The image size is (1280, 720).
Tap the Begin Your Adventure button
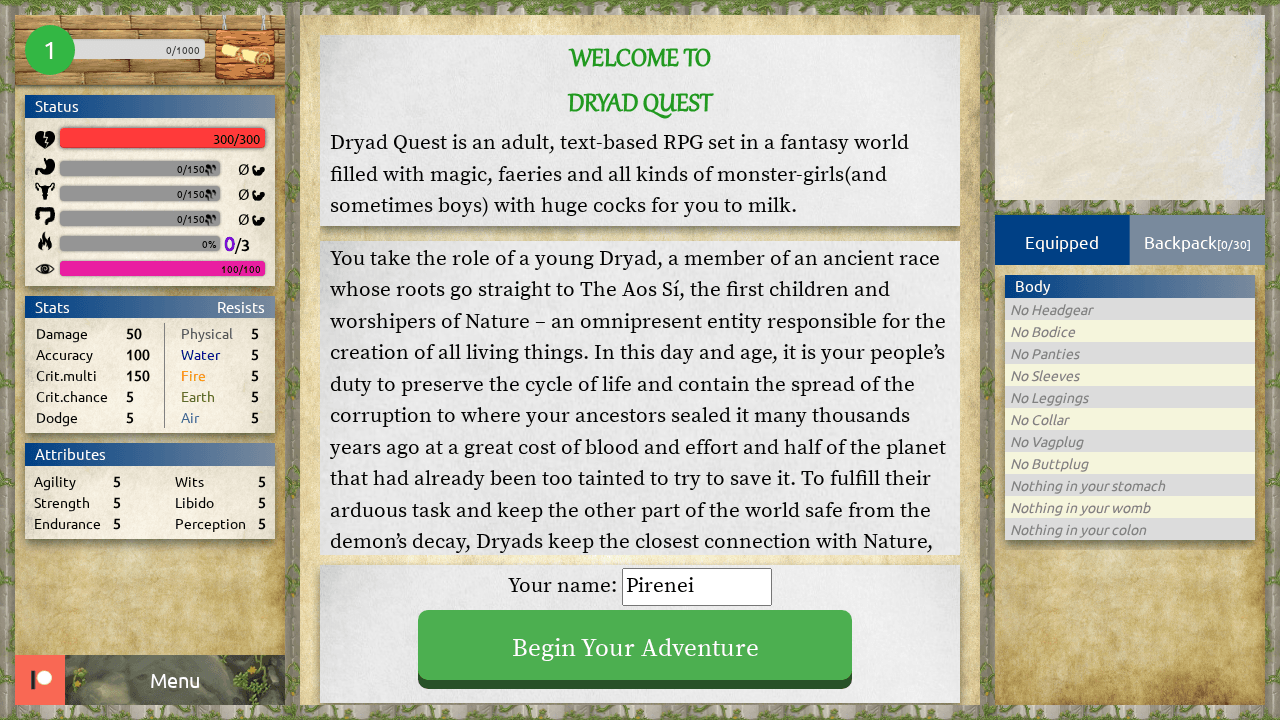point(634,647)
